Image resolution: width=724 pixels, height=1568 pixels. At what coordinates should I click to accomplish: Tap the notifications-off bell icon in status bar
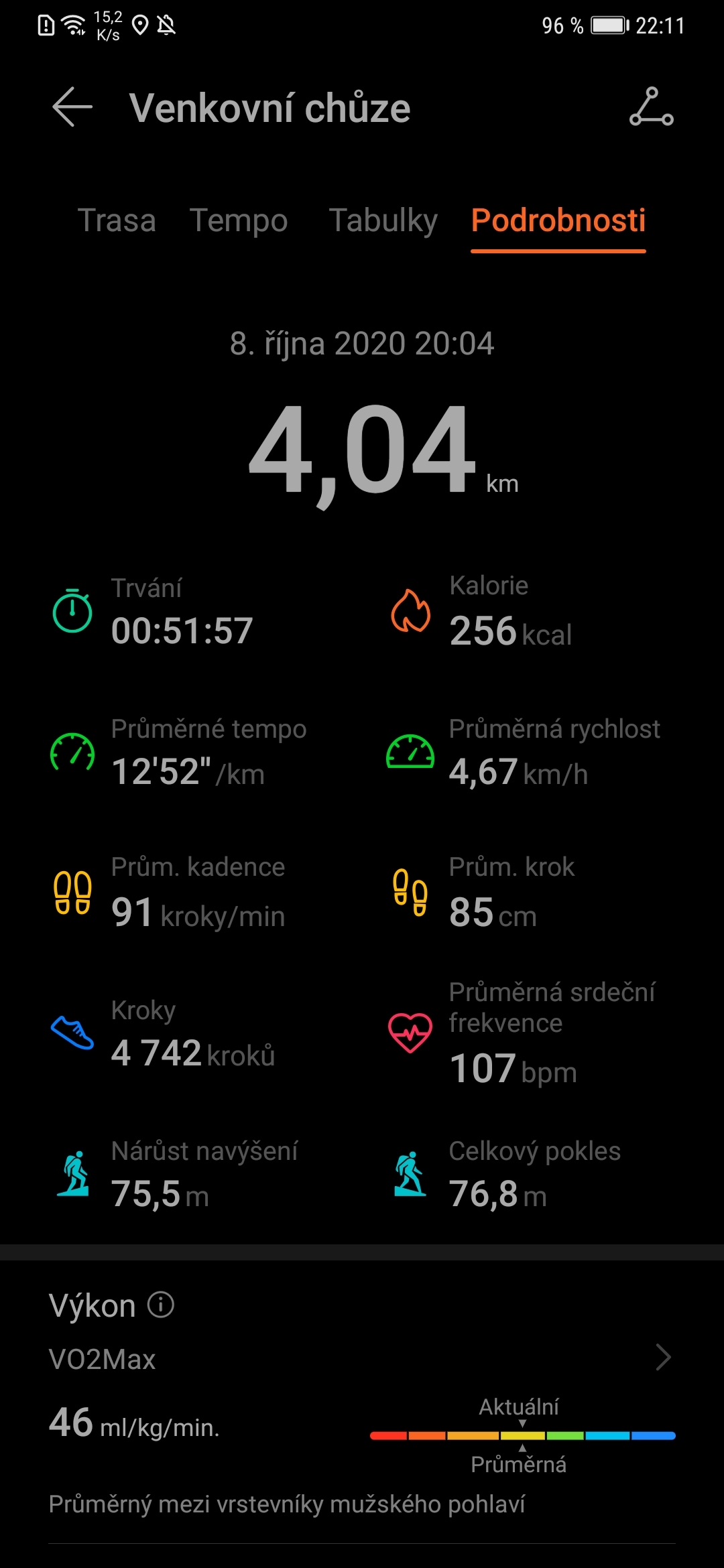pos(167,26)
